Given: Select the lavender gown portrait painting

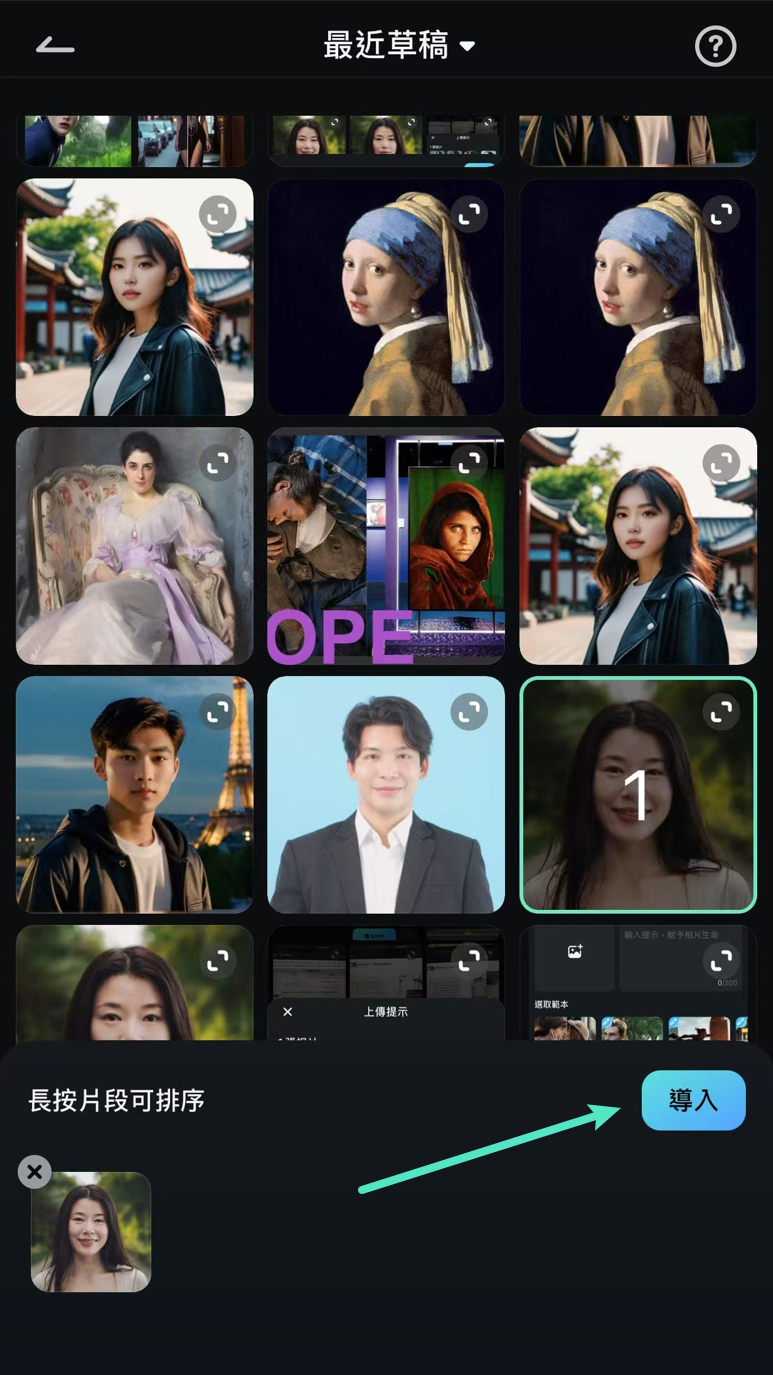Looking at the screenshot, I should click(x=134, y=560).
